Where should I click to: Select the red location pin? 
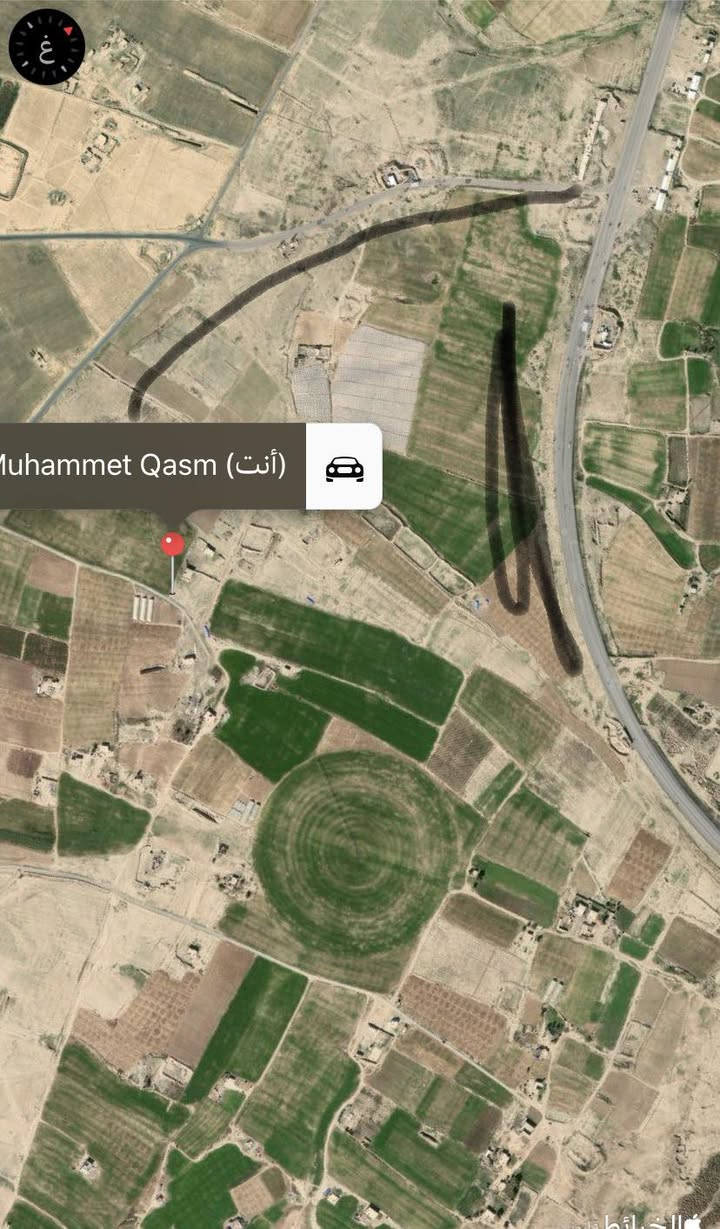(173, 546)
